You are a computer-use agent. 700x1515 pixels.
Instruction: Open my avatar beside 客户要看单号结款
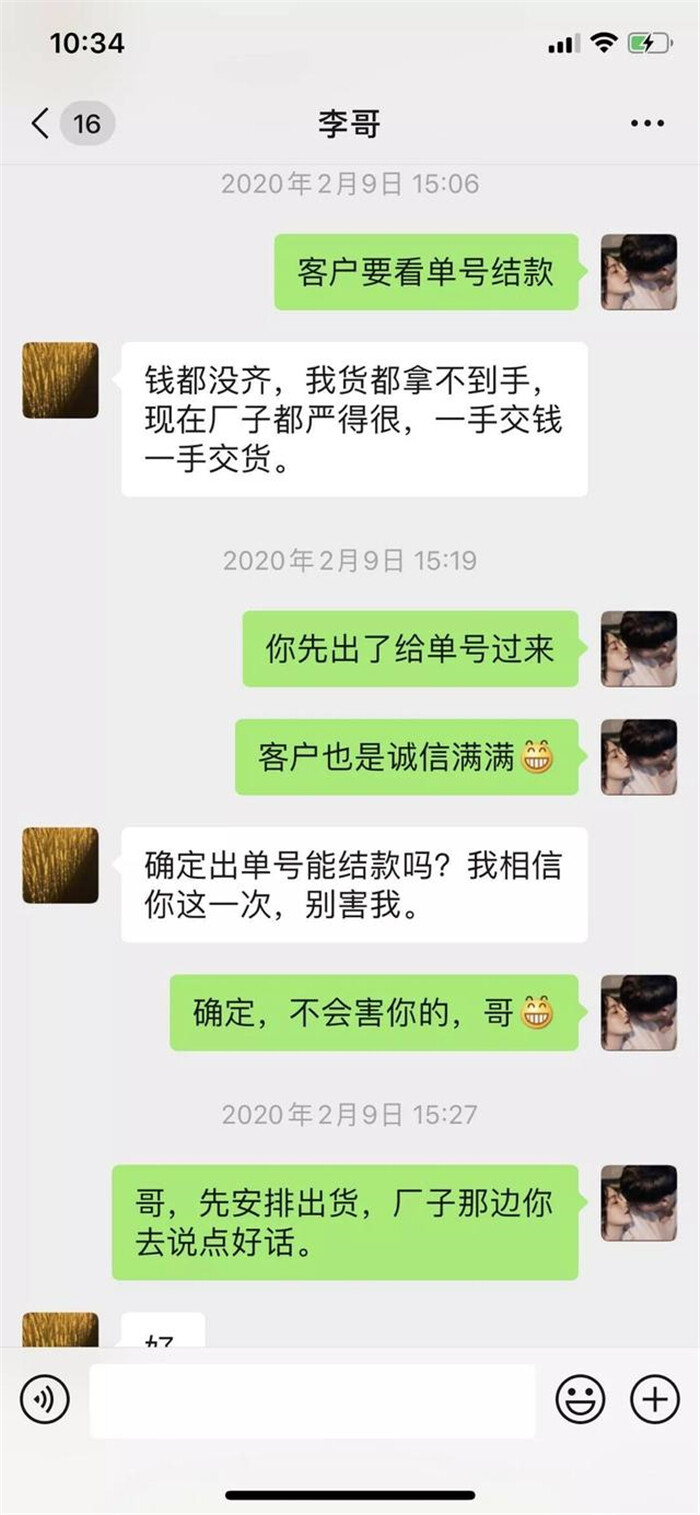pos(638,272)
